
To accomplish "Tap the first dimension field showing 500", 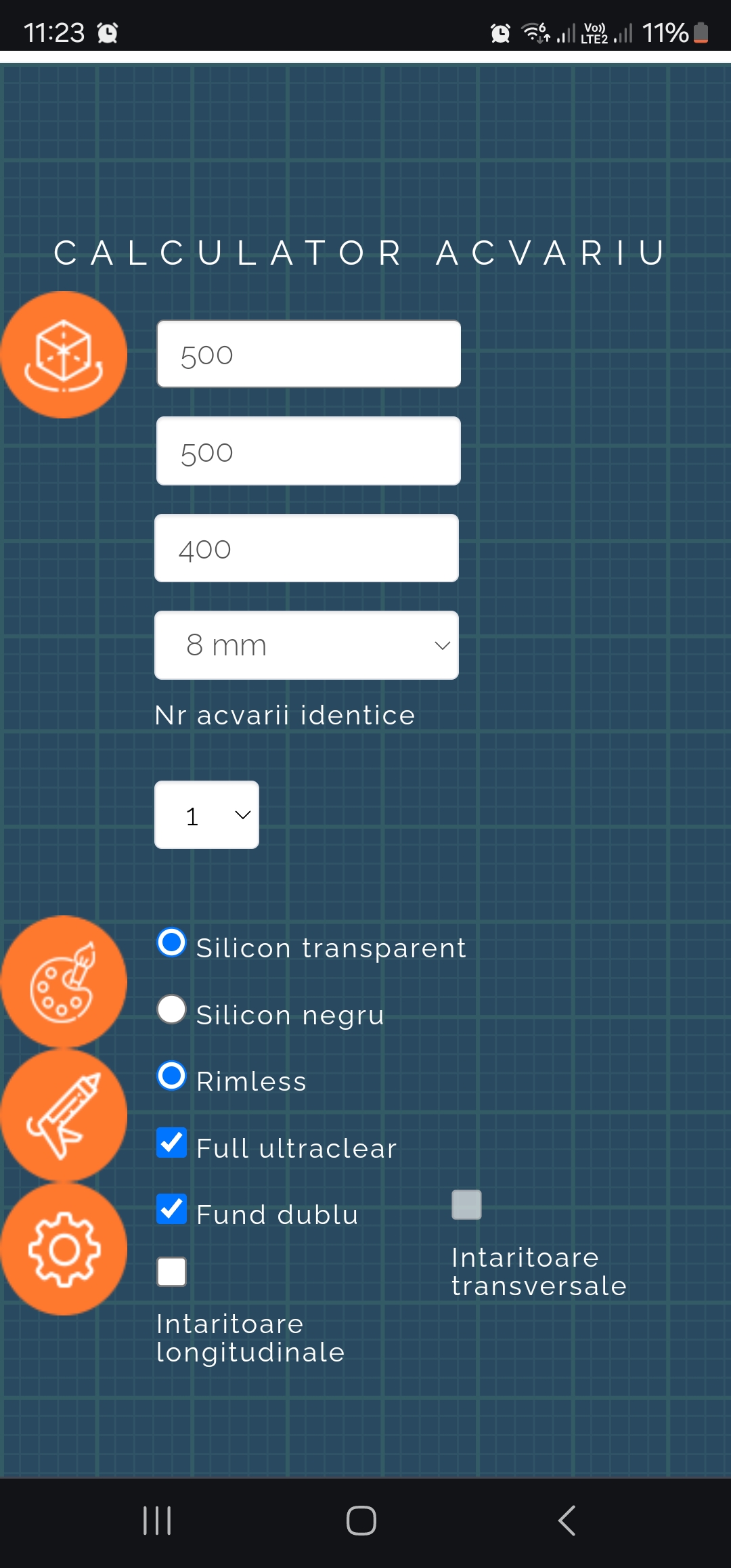I will pyautogui.click(x=309, y=354).
